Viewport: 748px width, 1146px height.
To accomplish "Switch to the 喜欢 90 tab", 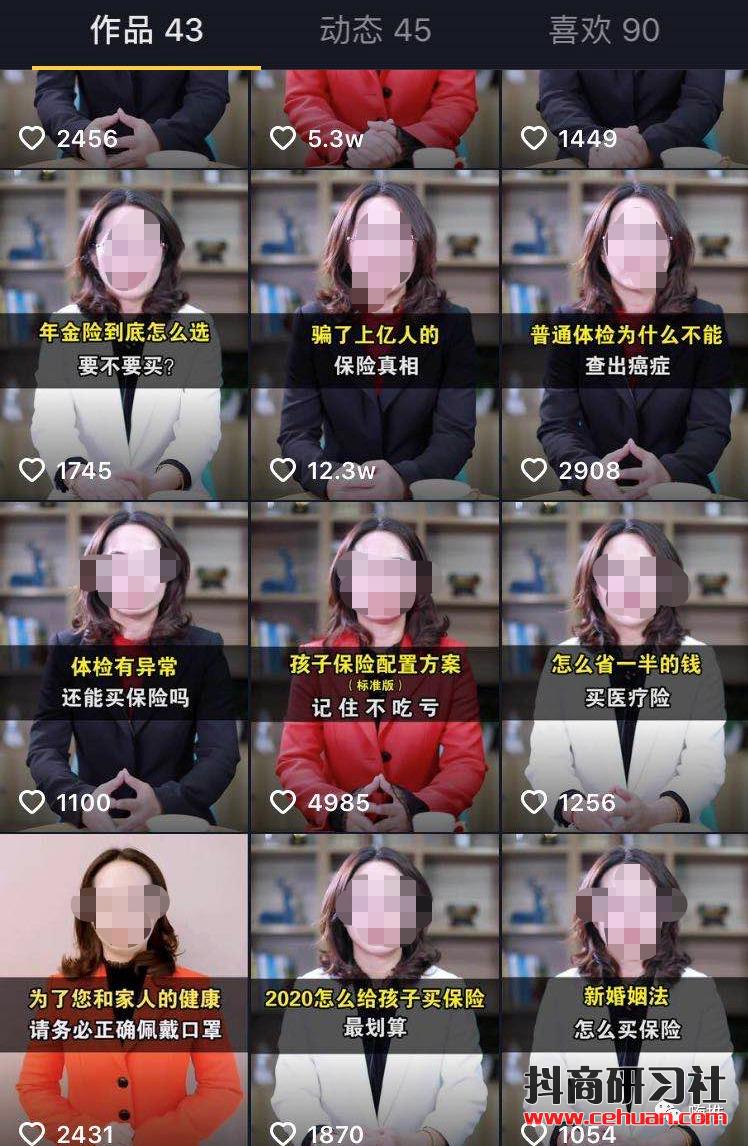I will [x=604, y=31].
